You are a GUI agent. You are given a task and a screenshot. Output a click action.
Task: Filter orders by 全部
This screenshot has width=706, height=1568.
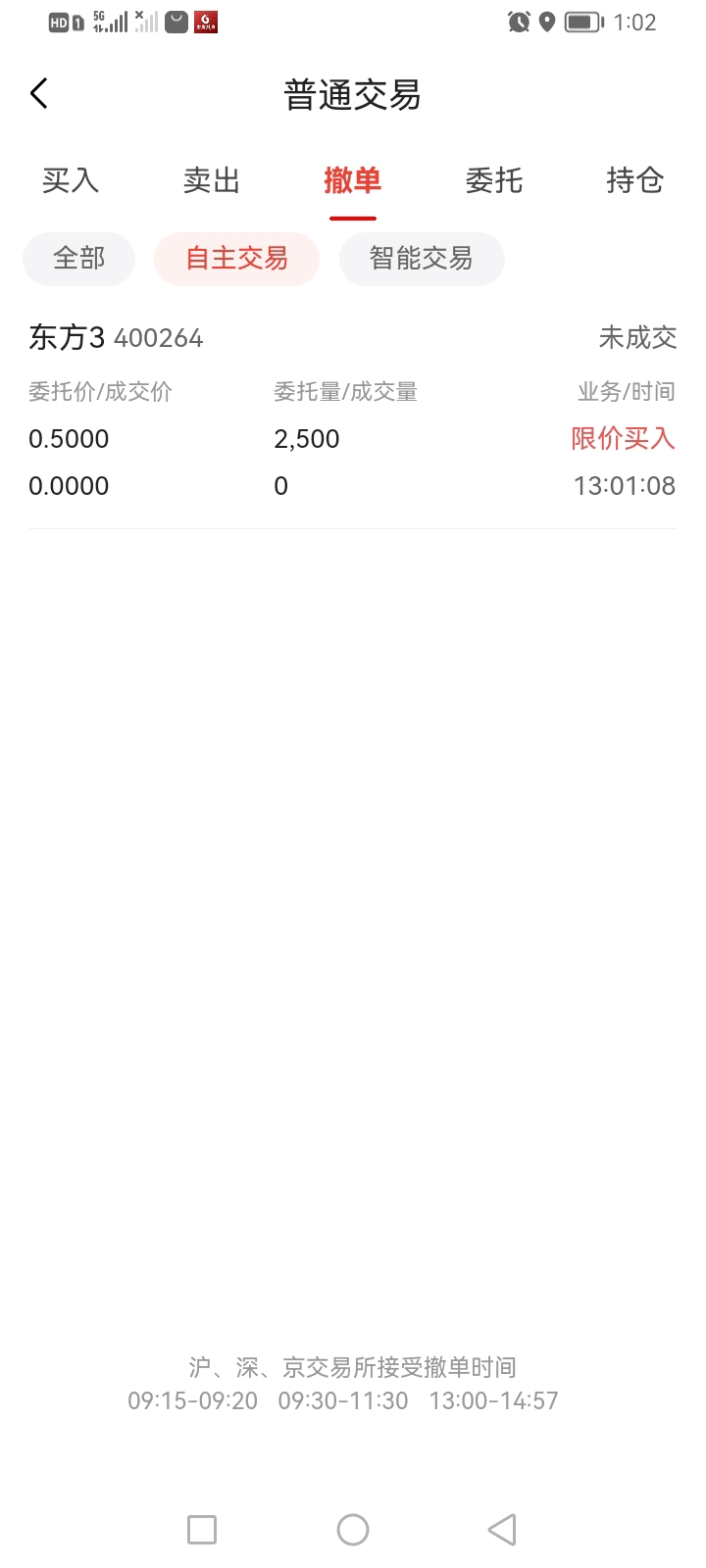tap(78, 259)
